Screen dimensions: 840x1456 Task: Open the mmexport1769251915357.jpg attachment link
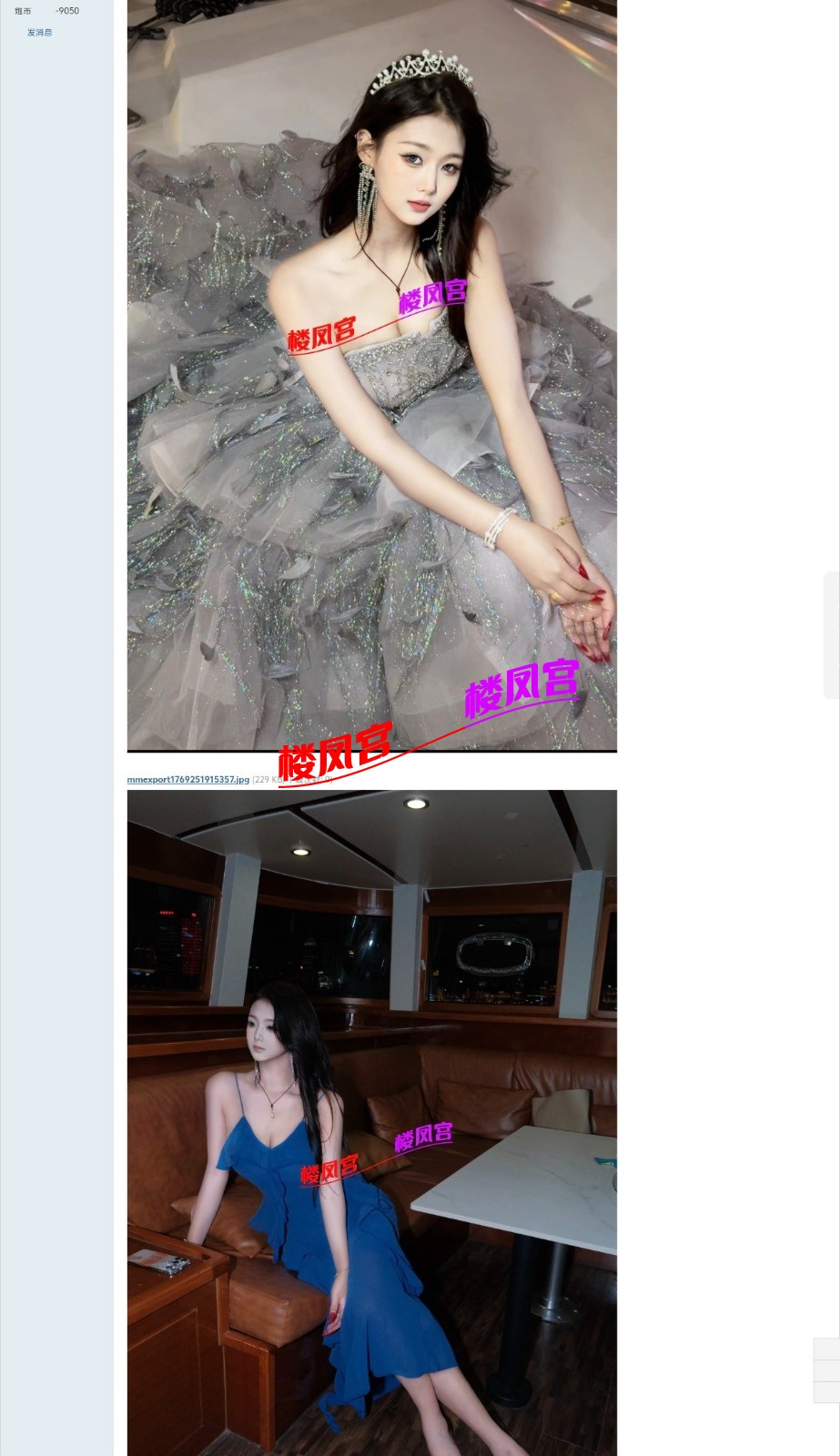point(187,780)
